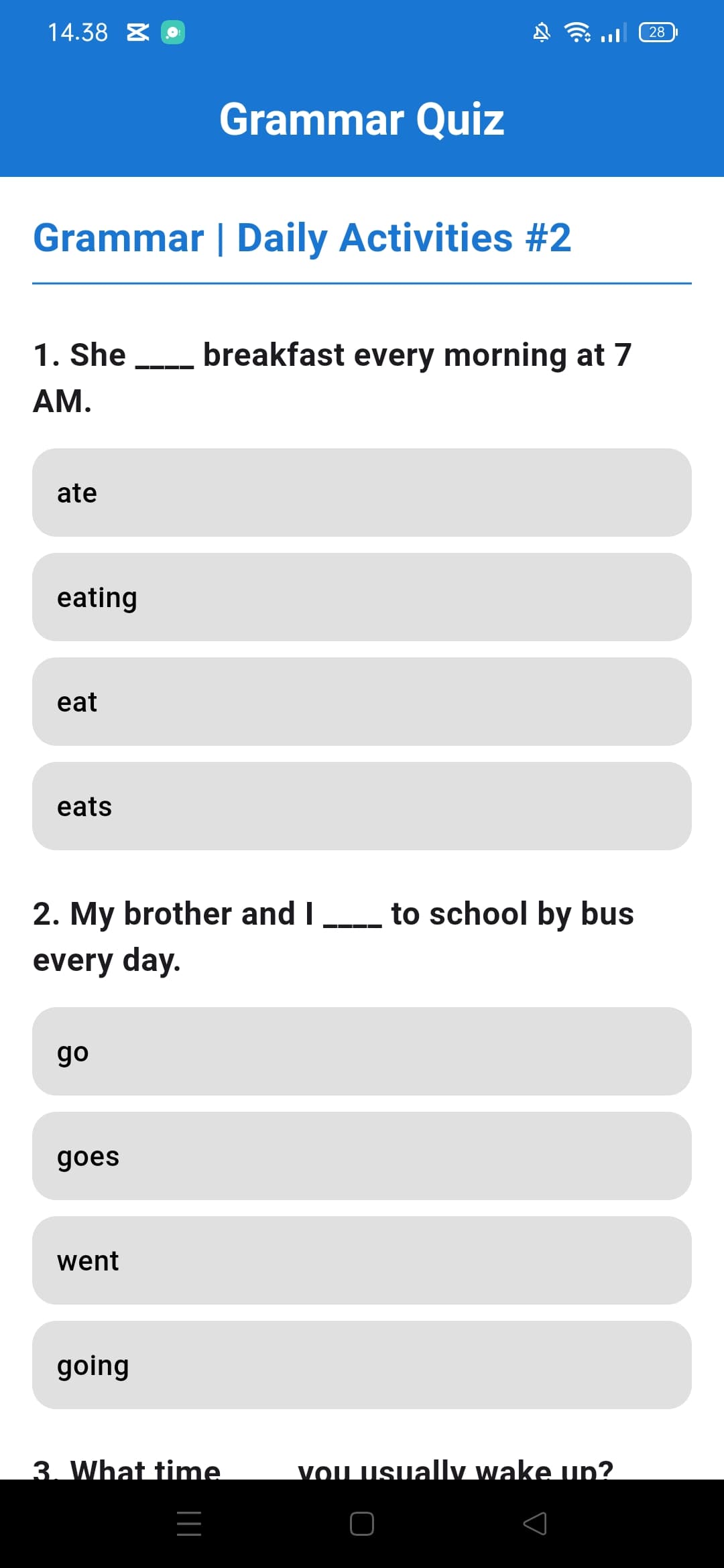Tap the cellular signal strength icon
The height and width of the screenshot is (1568, 724).
coord(611,31)
